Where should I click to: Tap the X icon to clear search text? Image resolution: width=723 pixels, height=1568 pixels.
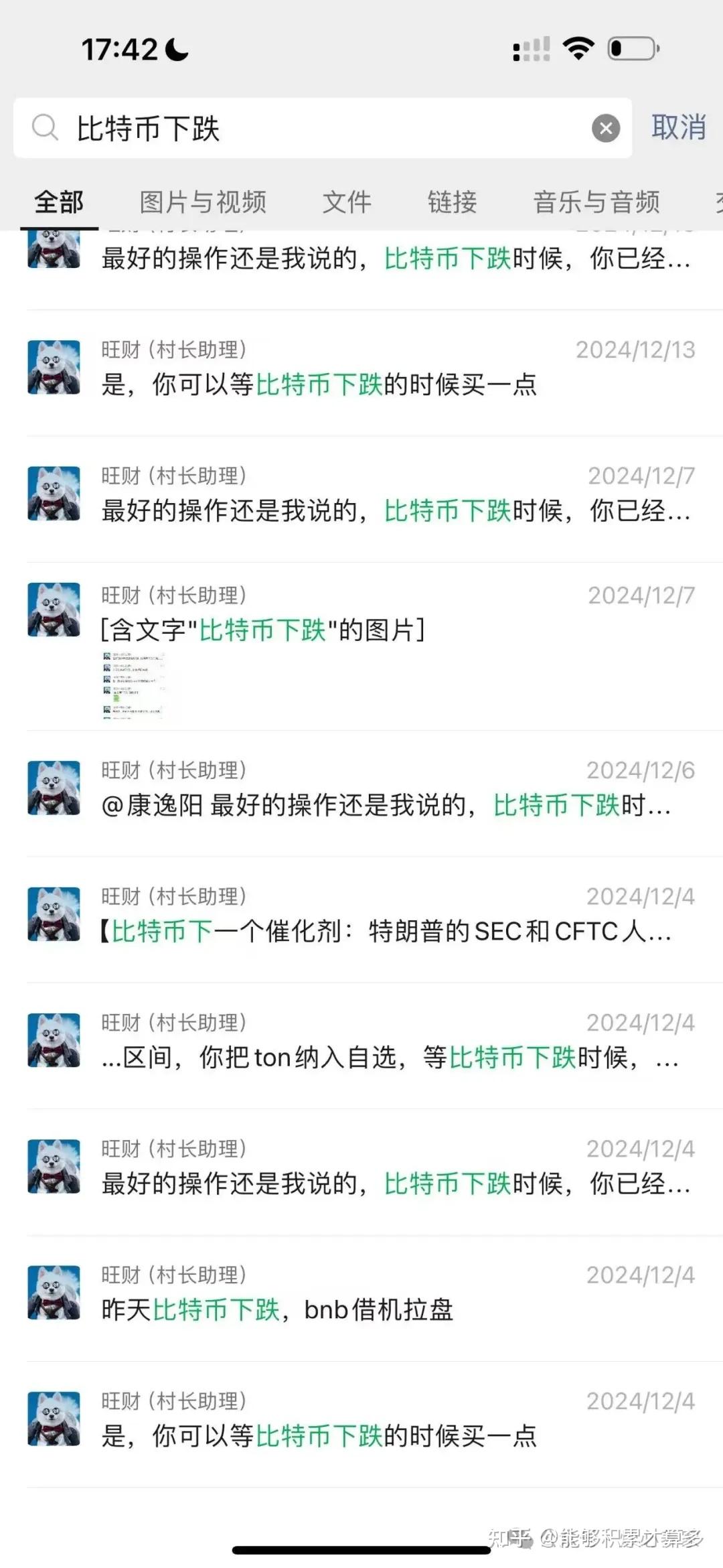(x=606, y=127)
